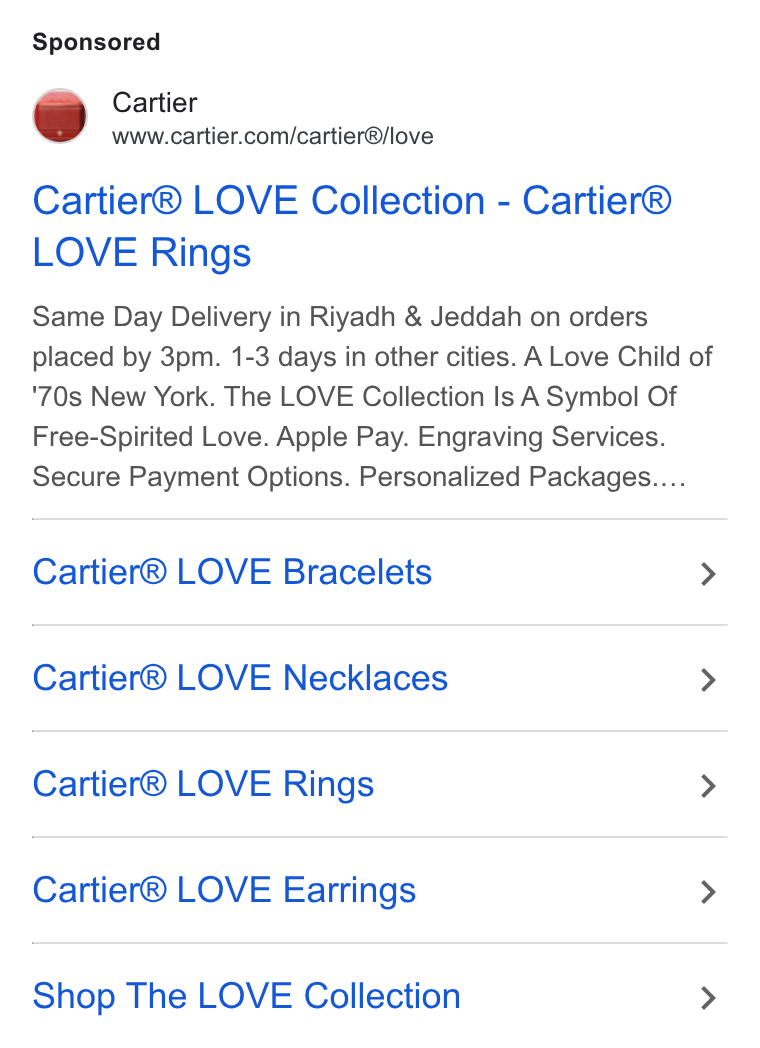Screen dimensions: 760x1048
Task: Go to the Cartier® LOVE Rings sitelink
Action: coord(380,784)
